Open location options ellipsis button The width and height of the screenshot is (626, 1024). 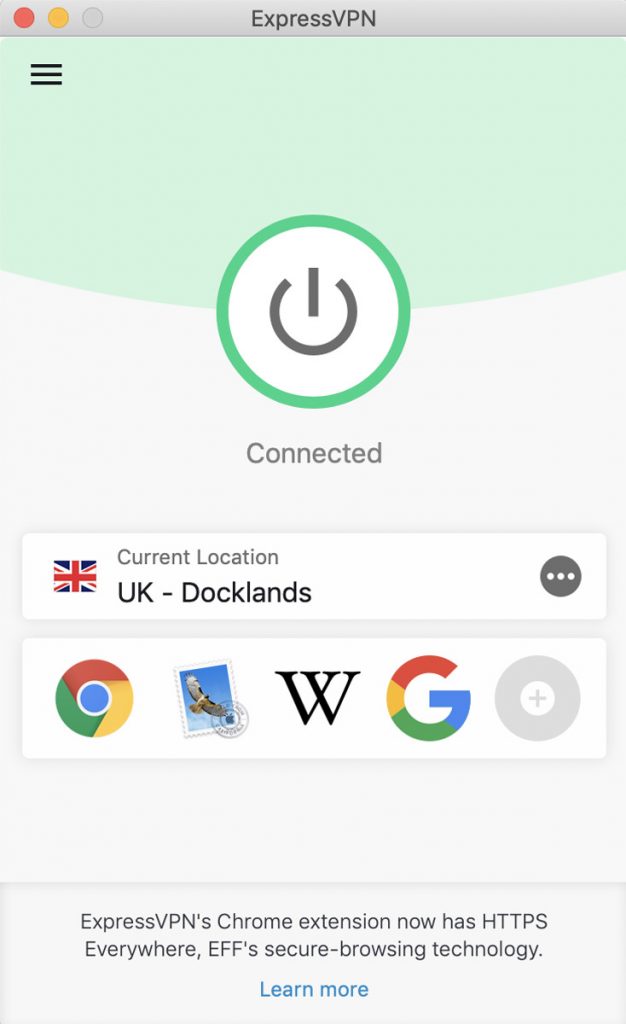pos(560,576)
